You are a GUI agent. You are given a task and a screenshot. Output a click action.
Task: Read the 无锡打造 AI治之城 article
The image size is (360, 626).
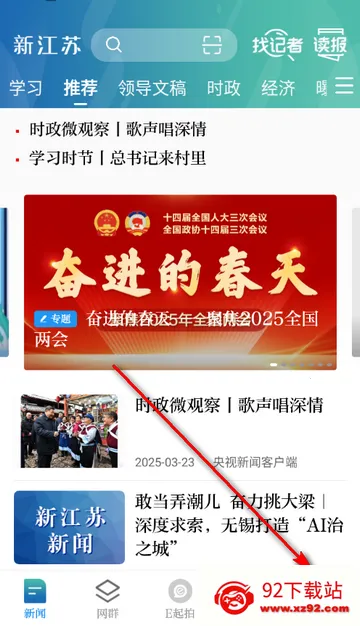180,526
